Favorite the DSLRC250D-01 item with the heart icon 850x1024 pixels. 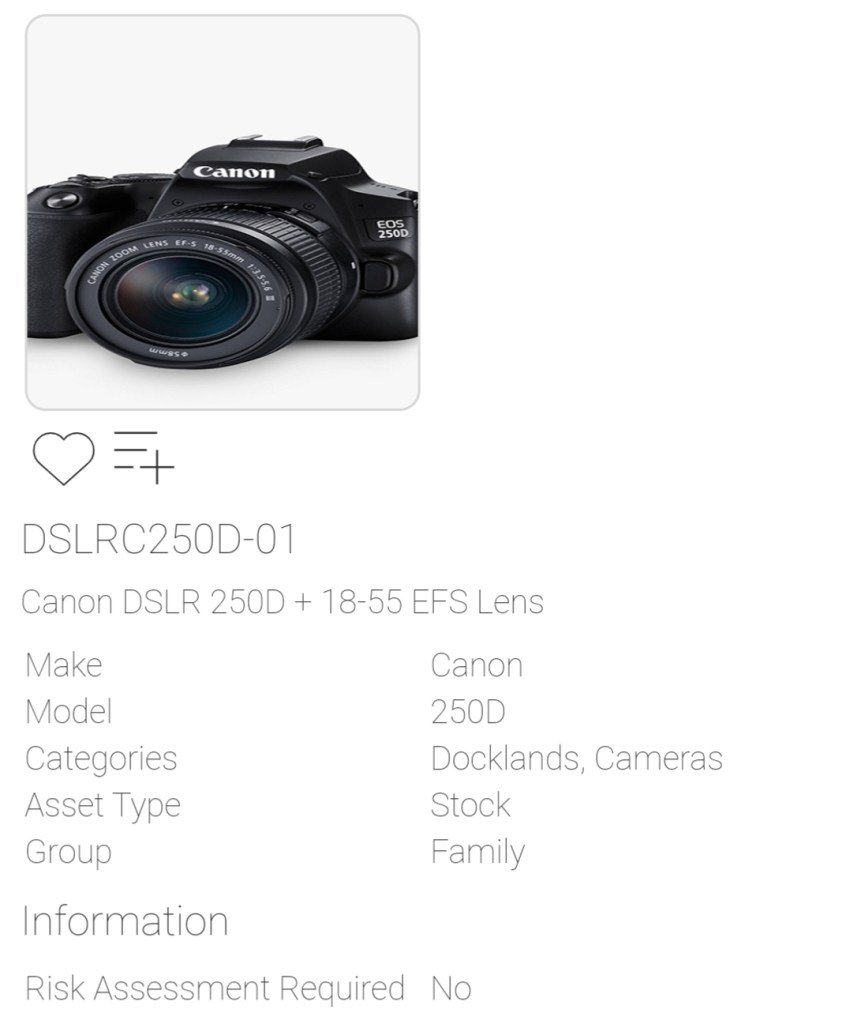(x=64, y=458)
